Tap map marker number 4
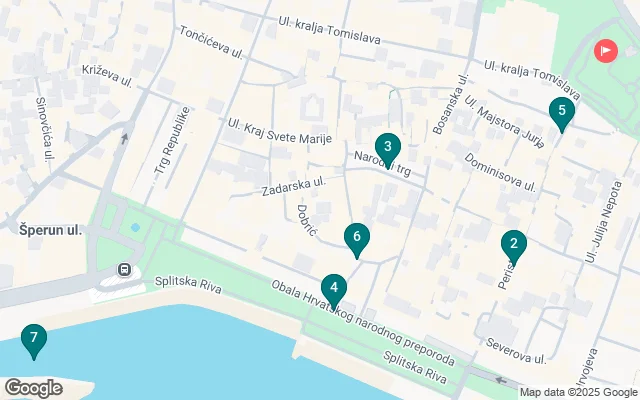Screen dimensions: 640x400 [334, 289]
